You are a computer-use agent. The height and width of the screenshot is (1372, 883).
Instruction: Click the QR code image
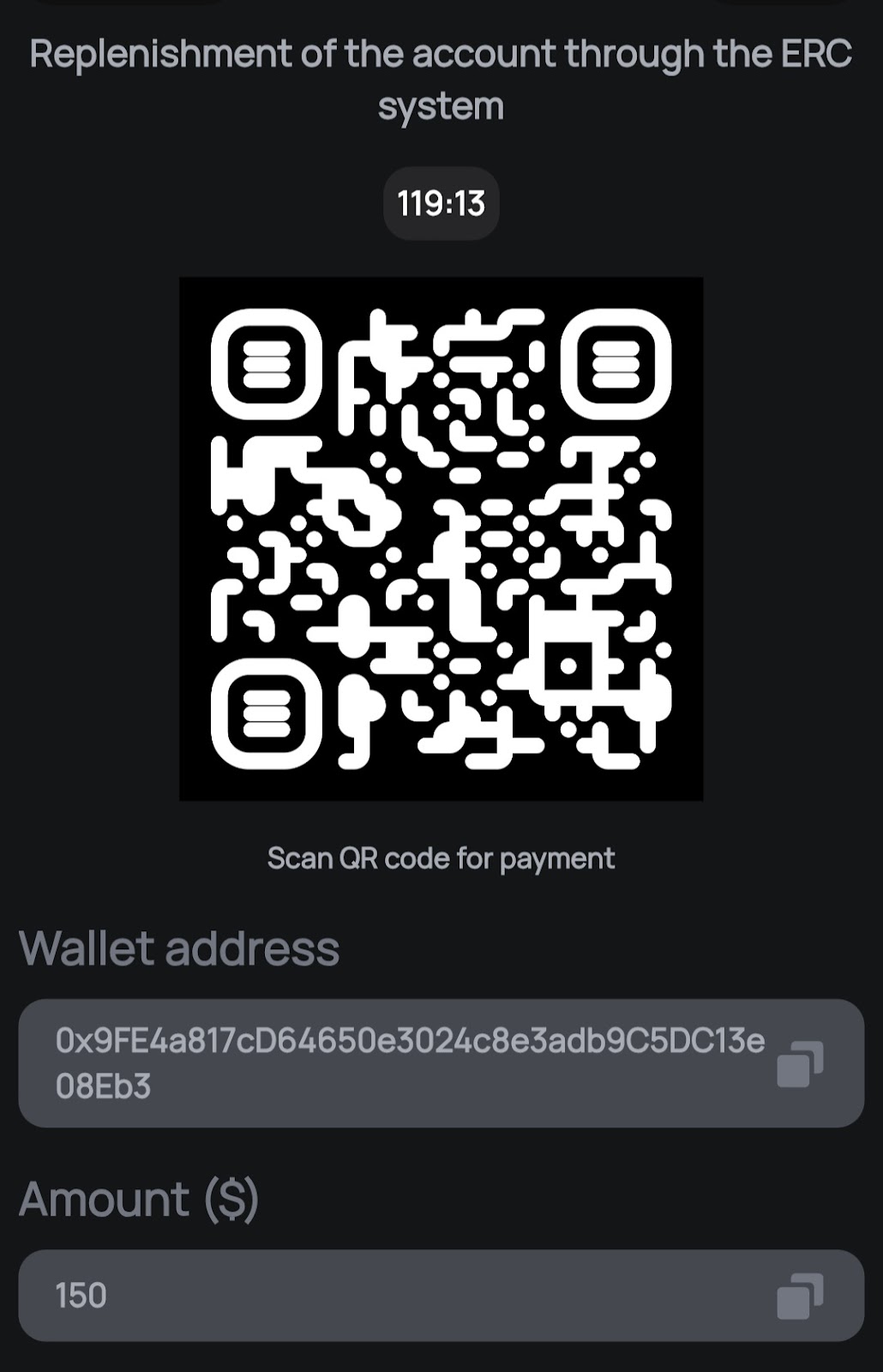441,539
